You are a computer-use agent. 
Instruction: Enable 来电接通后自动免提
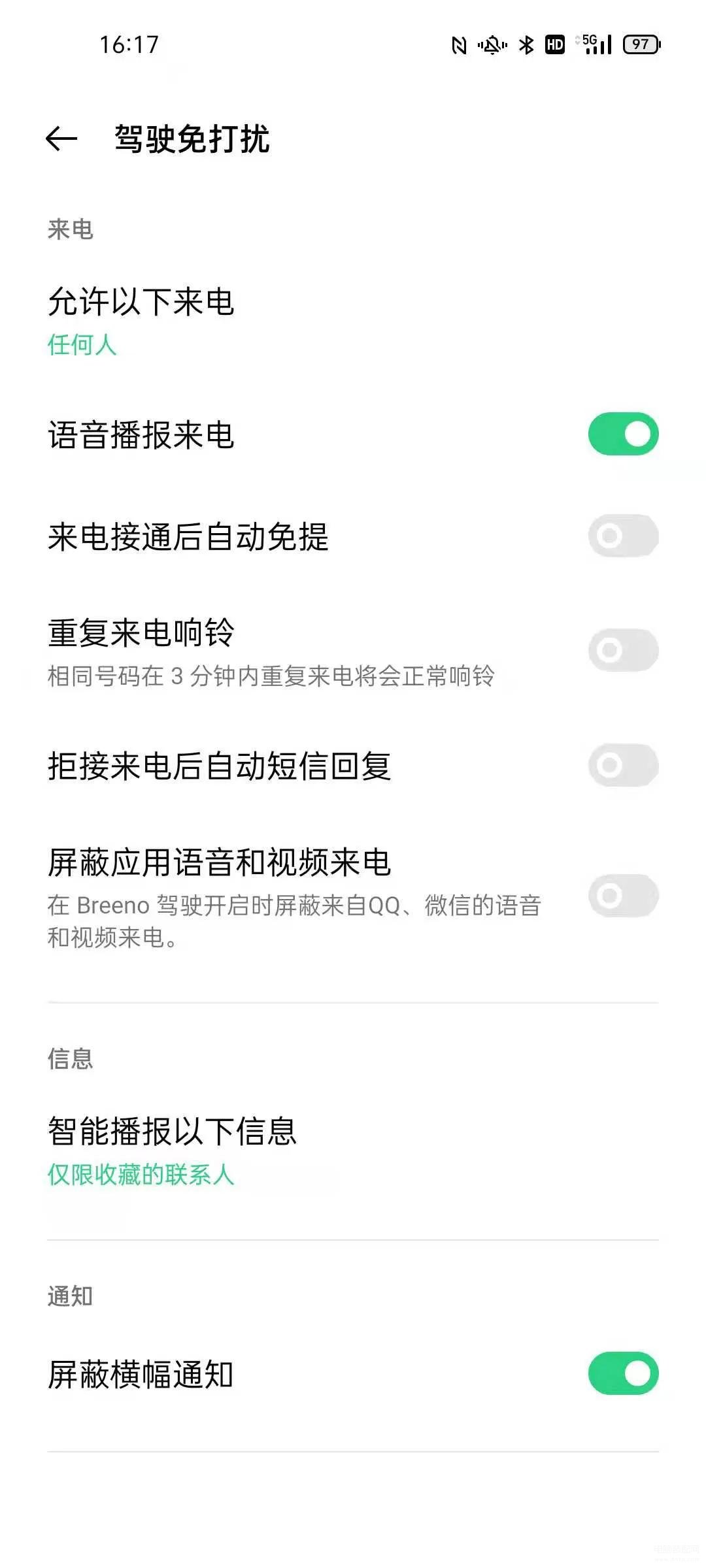[623, 536]
